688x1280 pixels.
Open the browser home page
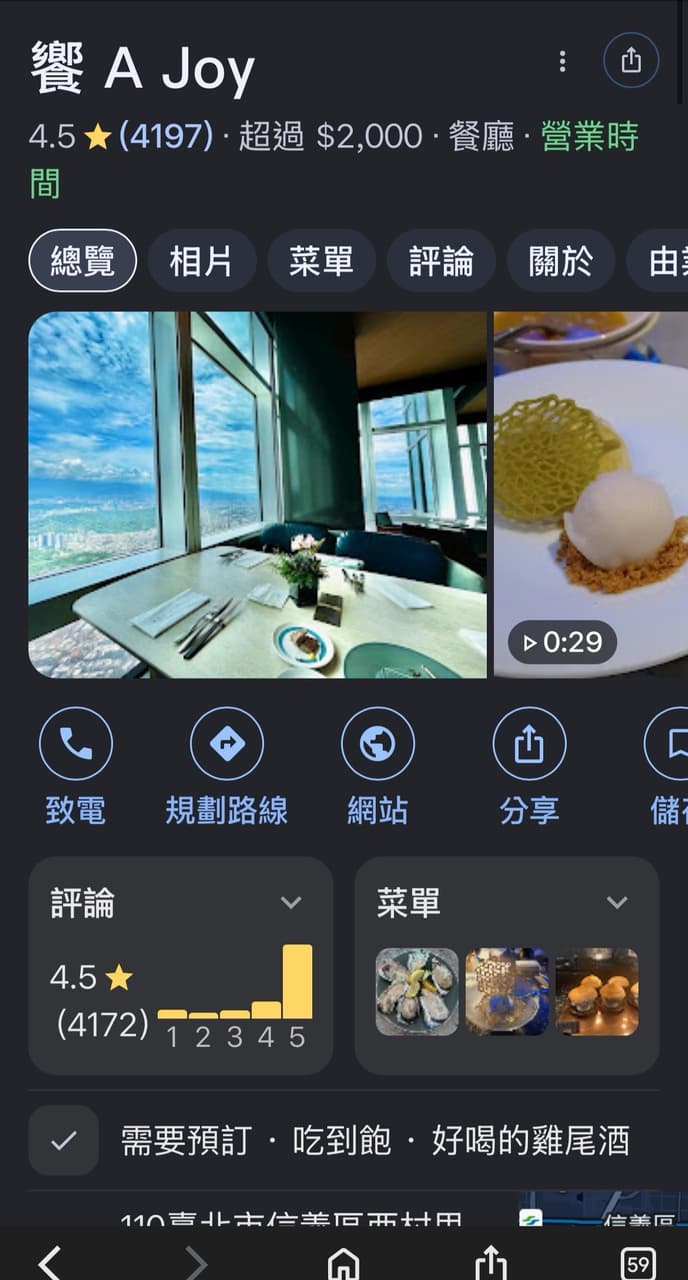click(x=343, y=1264)
